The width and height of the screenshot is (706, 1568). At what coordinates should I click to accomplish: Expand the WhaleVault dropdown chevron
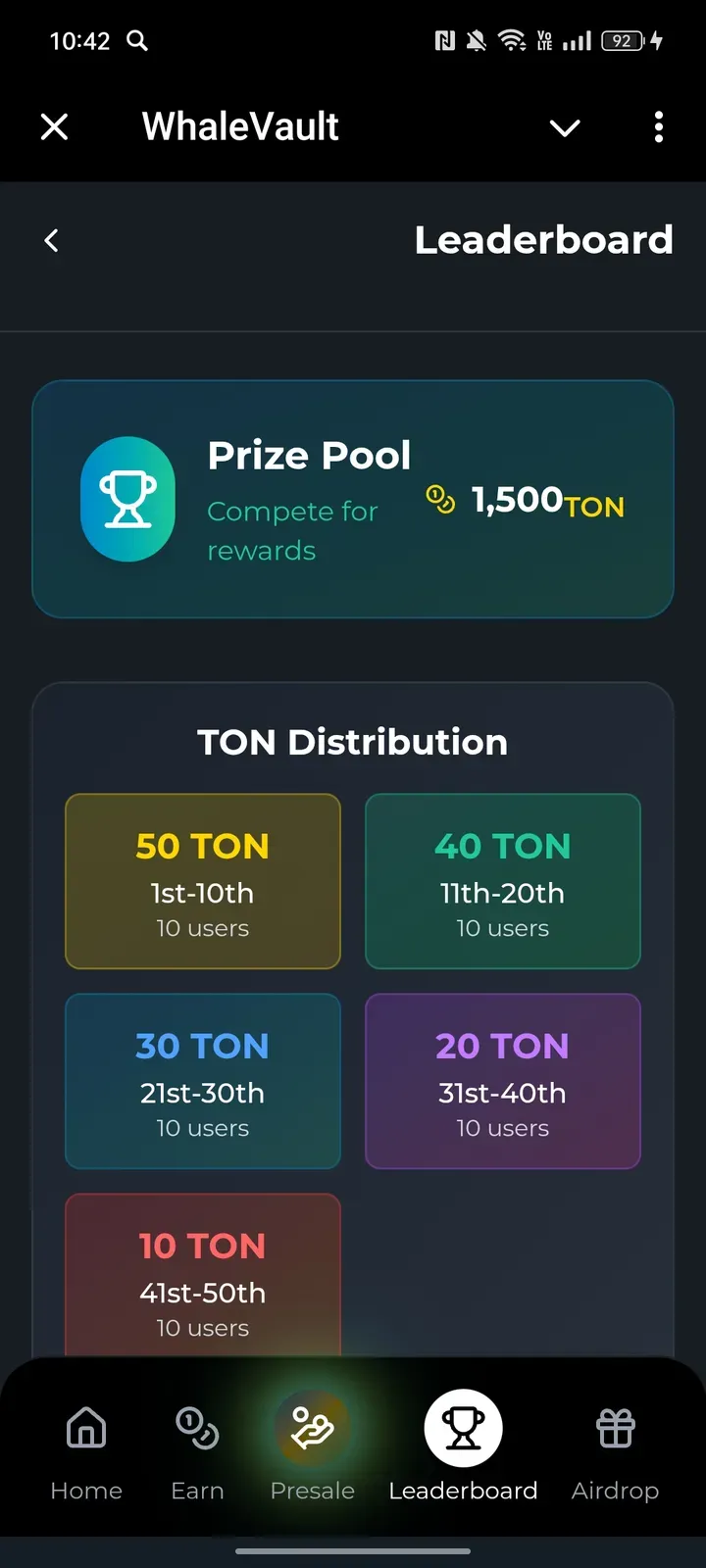(x=565, y=127)
